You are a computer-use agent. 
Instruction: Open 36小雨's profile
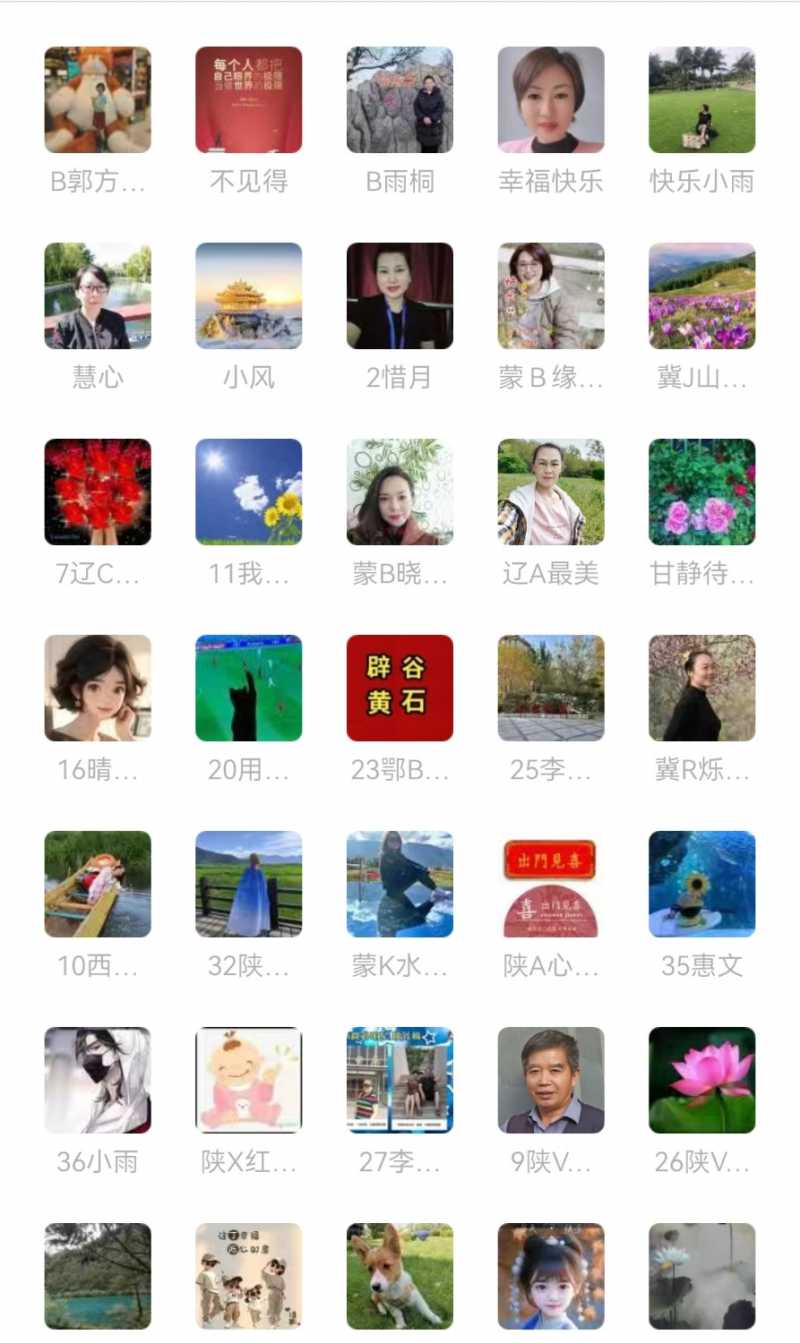(97, 1080)
